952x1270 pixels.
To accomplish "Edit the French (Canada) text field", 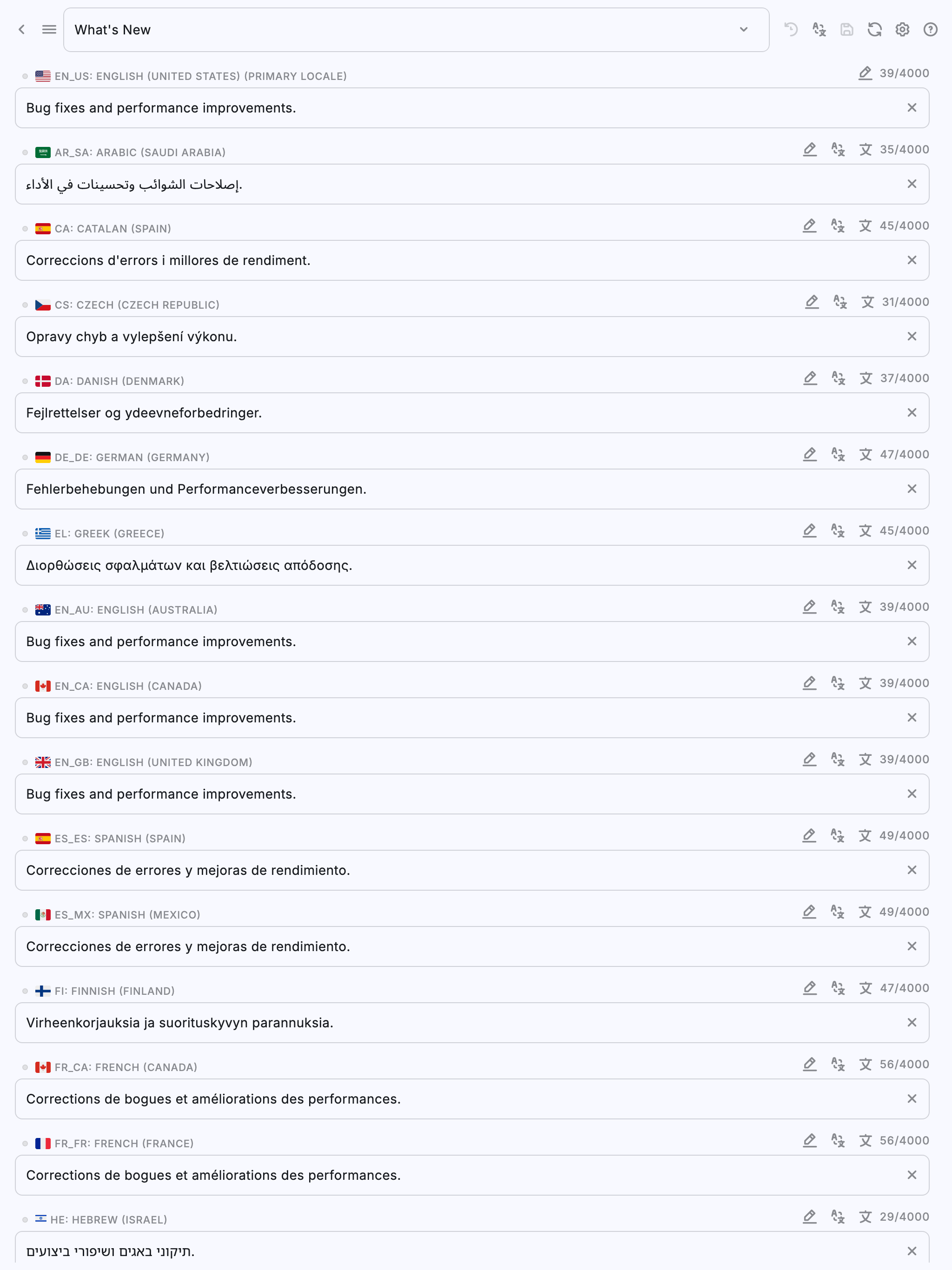I will [x=459, y=1099].
